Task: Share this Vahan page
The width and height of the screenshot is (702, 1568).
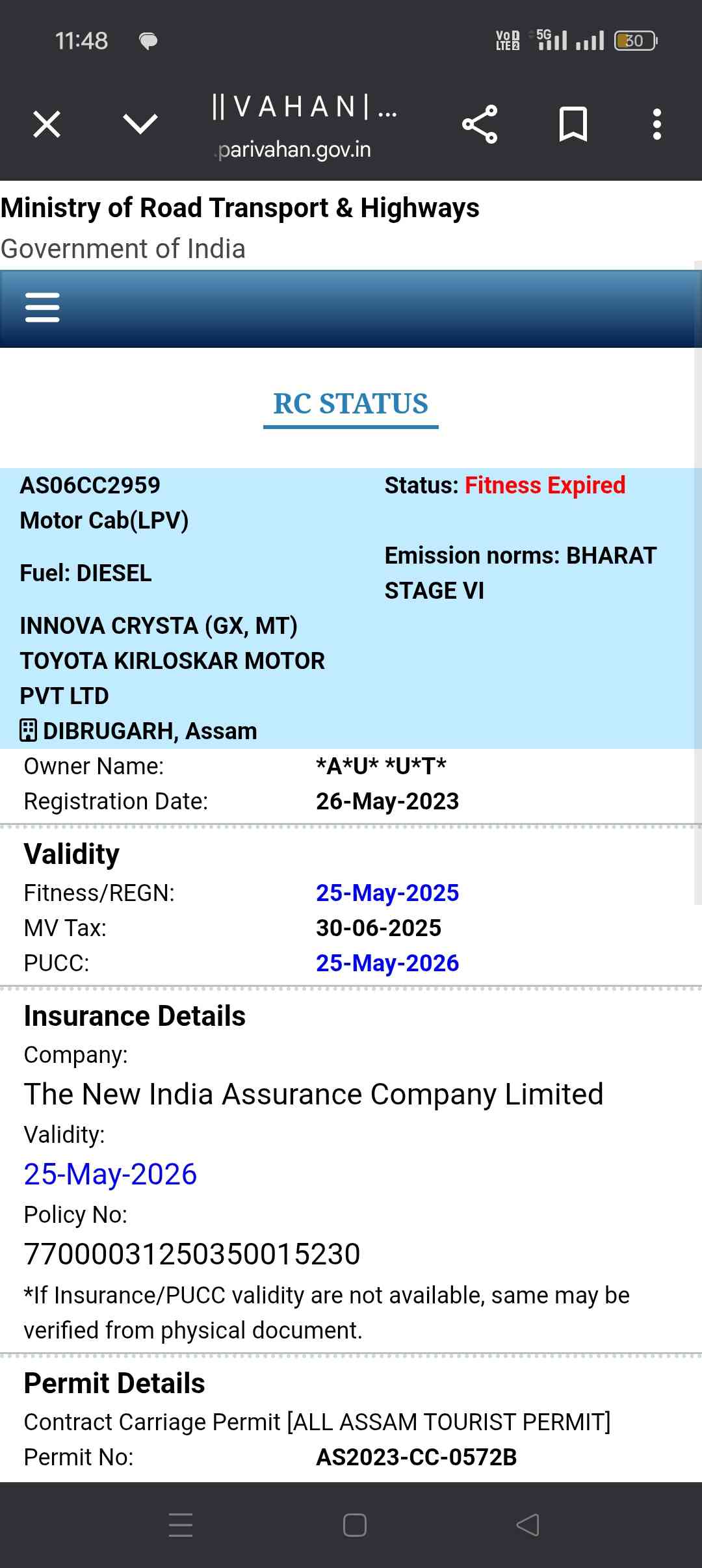Action: point(480,124)
